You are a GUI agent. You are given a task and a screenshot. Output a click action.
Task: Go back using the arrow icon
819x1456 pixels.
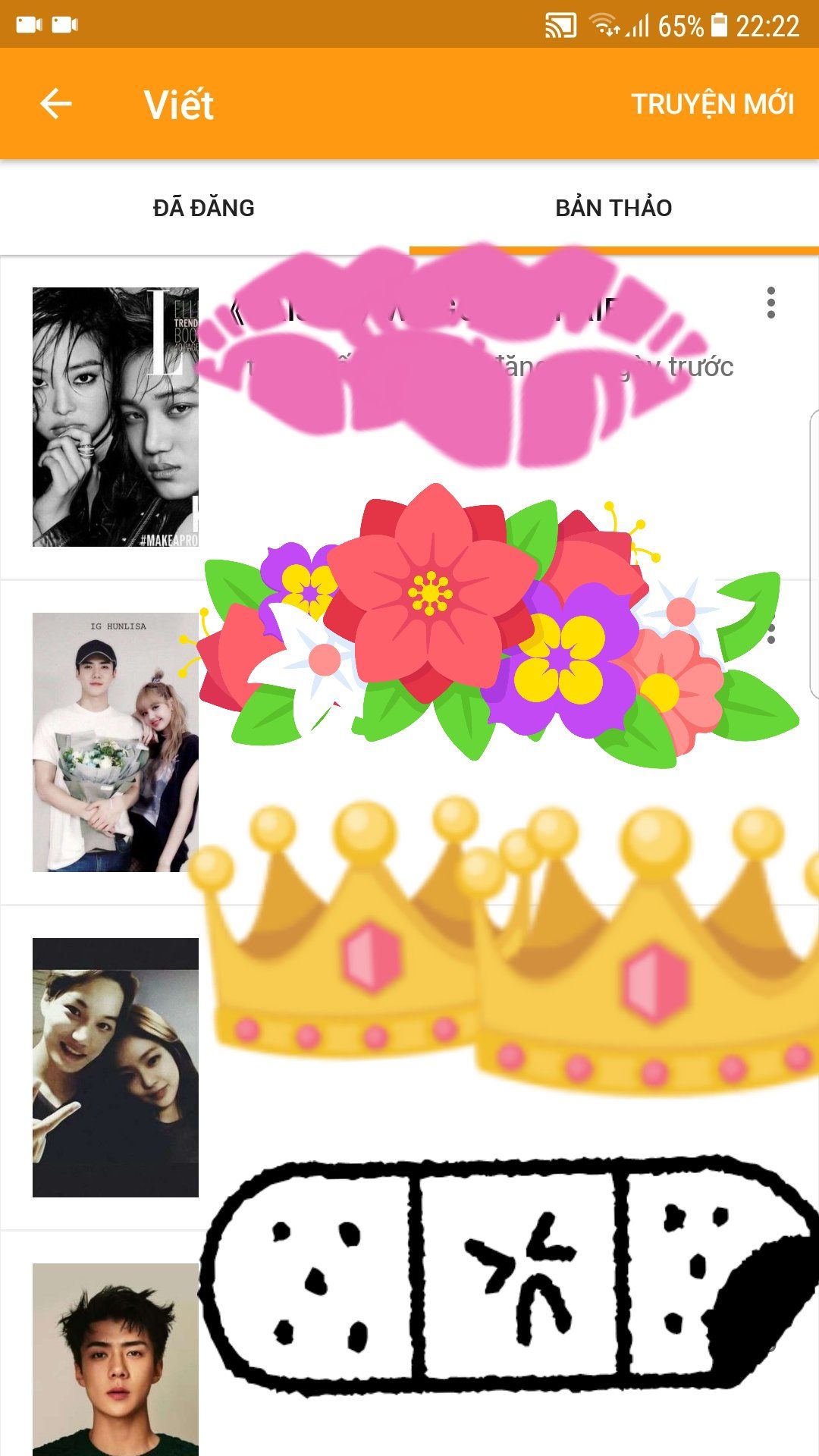[x=56, y=104]
